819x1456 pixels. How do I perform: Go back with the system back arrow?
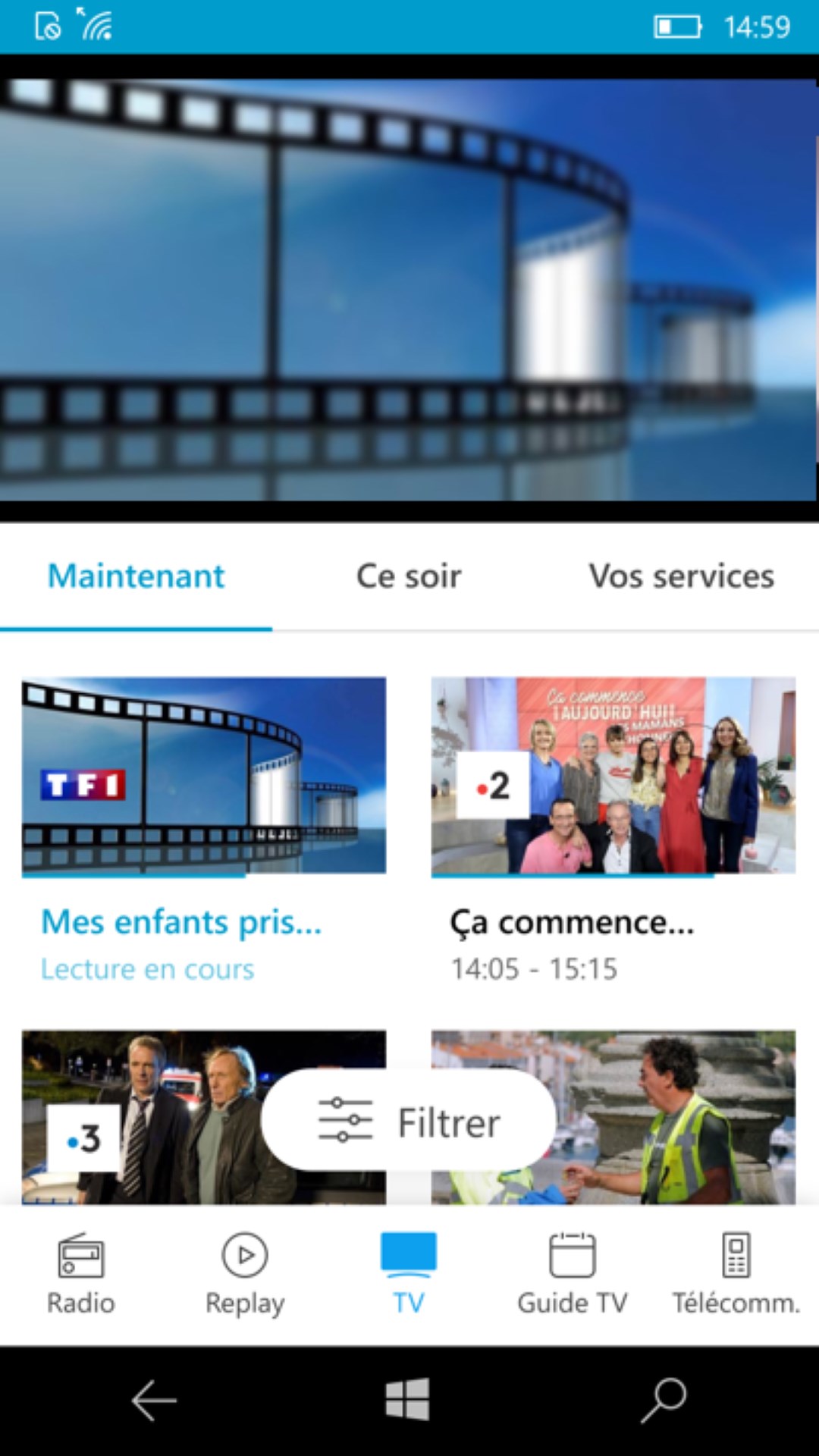pos(154,1400)
